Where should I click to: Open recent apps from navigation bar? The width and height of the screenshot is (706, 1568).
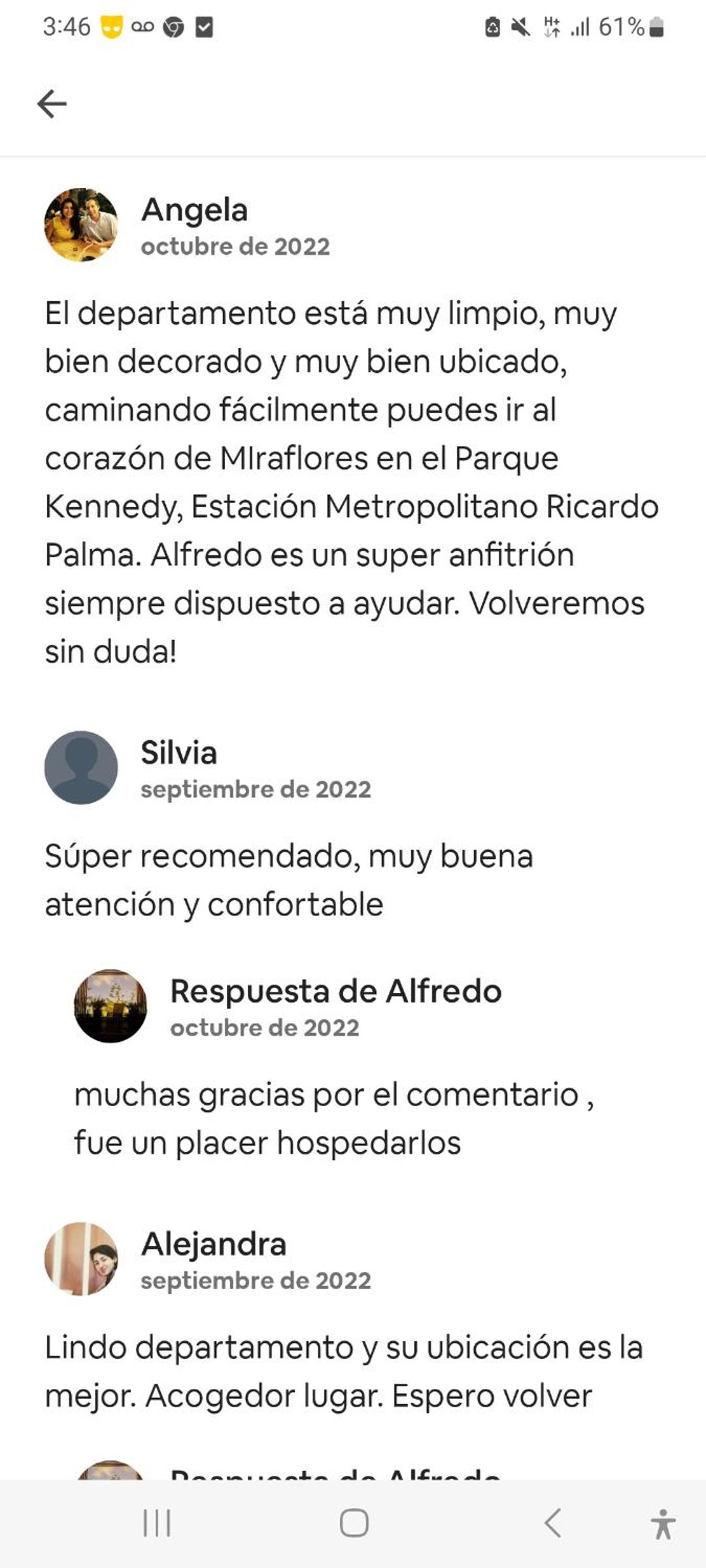(157, 1523)
